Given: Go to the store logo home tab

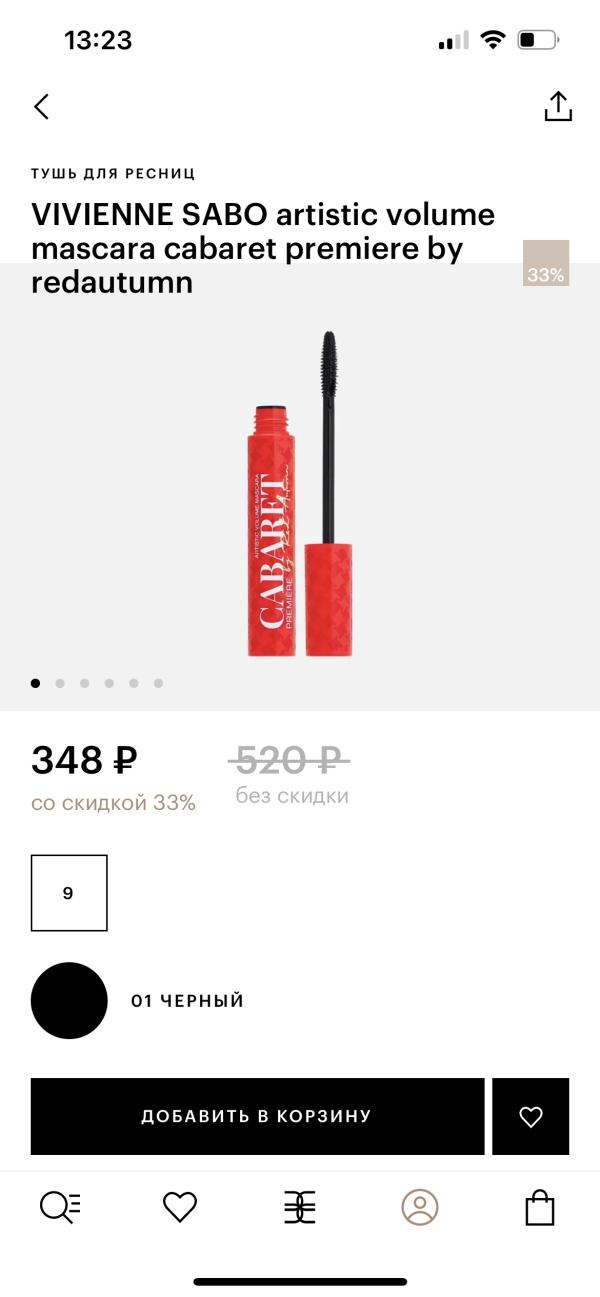Looking at the screenshot, I should pos(300,1207).
